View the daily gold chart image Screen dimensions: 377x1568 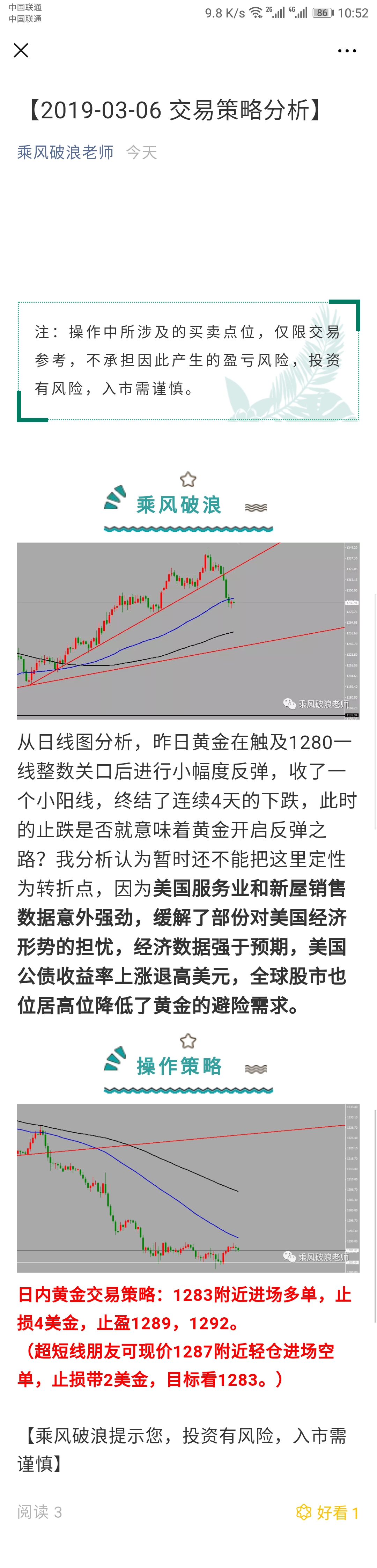coord(188,631)
